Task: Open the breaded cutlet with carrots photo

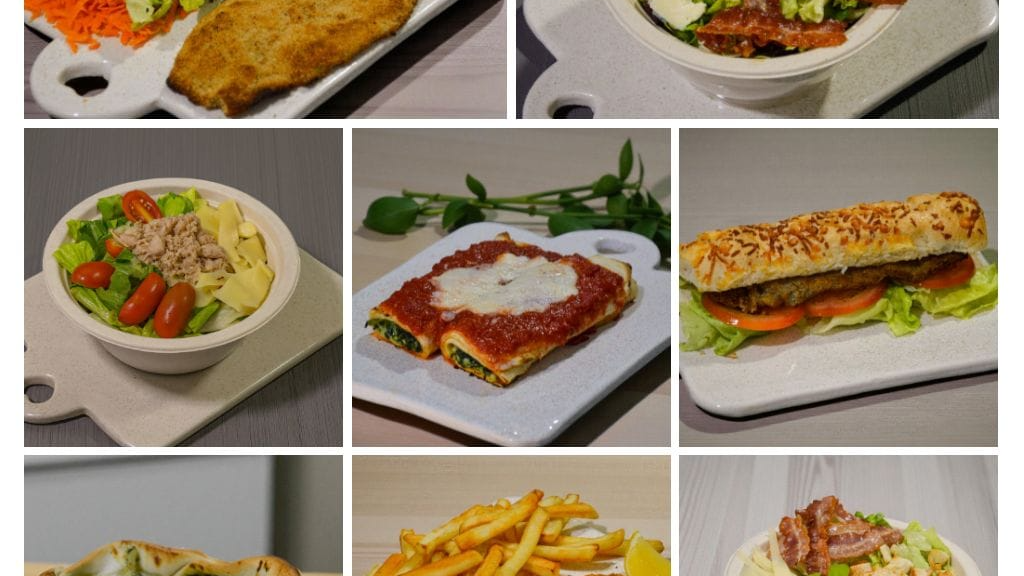Action: [265, 59]
